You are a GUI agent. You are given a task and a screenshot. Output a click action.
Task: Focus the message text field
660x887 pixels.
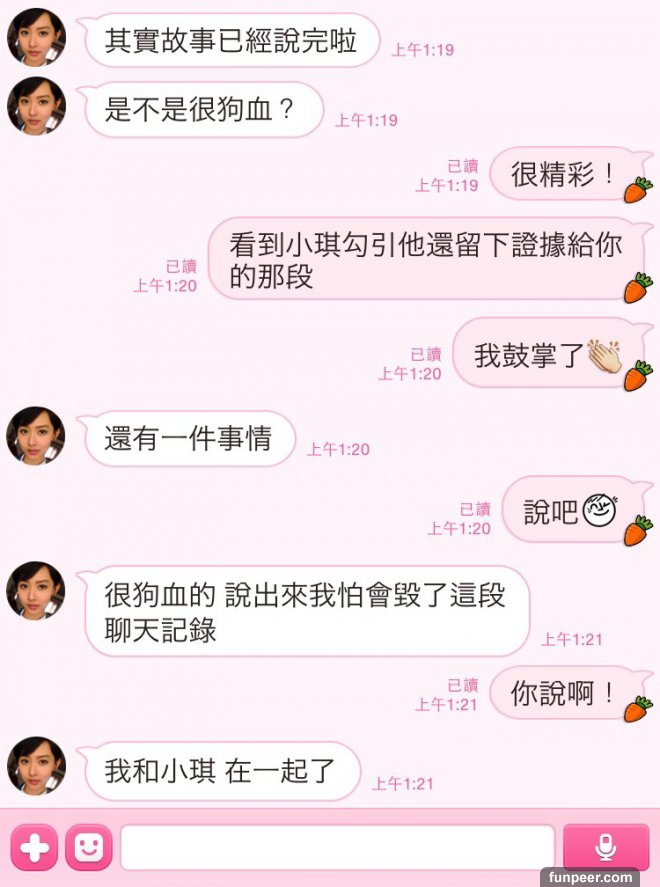coord(337,848)
